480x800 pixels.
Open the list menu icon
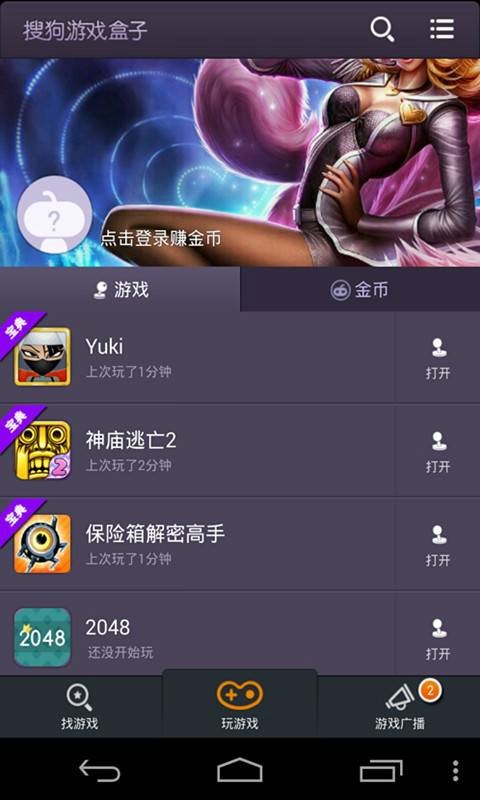tap(442, 29)
